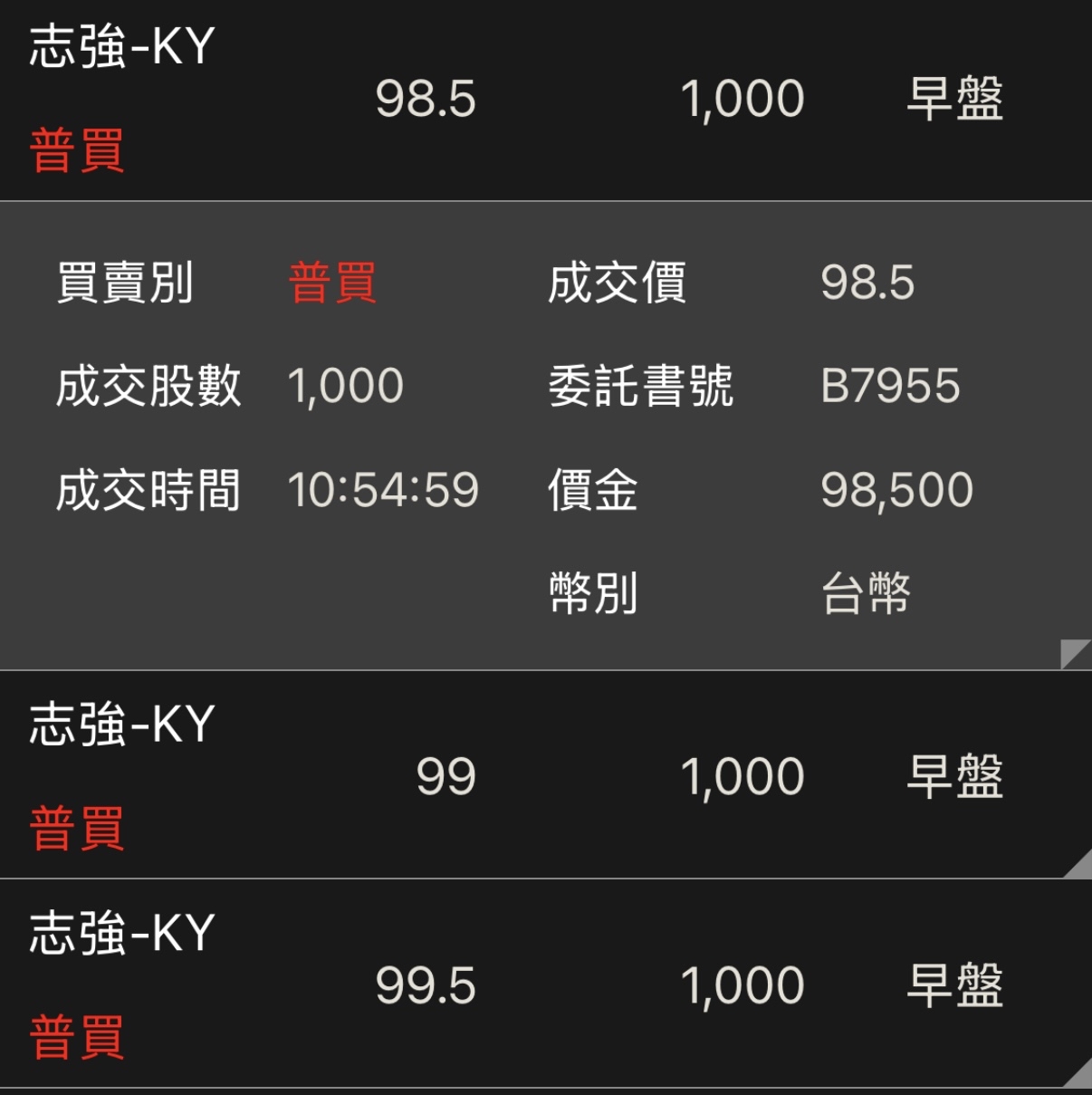The width and height of the screenshot is (1092, 1095).
Task: Expand the 志強-KY trade at price 99.5
Action: (x=546, y=984)
